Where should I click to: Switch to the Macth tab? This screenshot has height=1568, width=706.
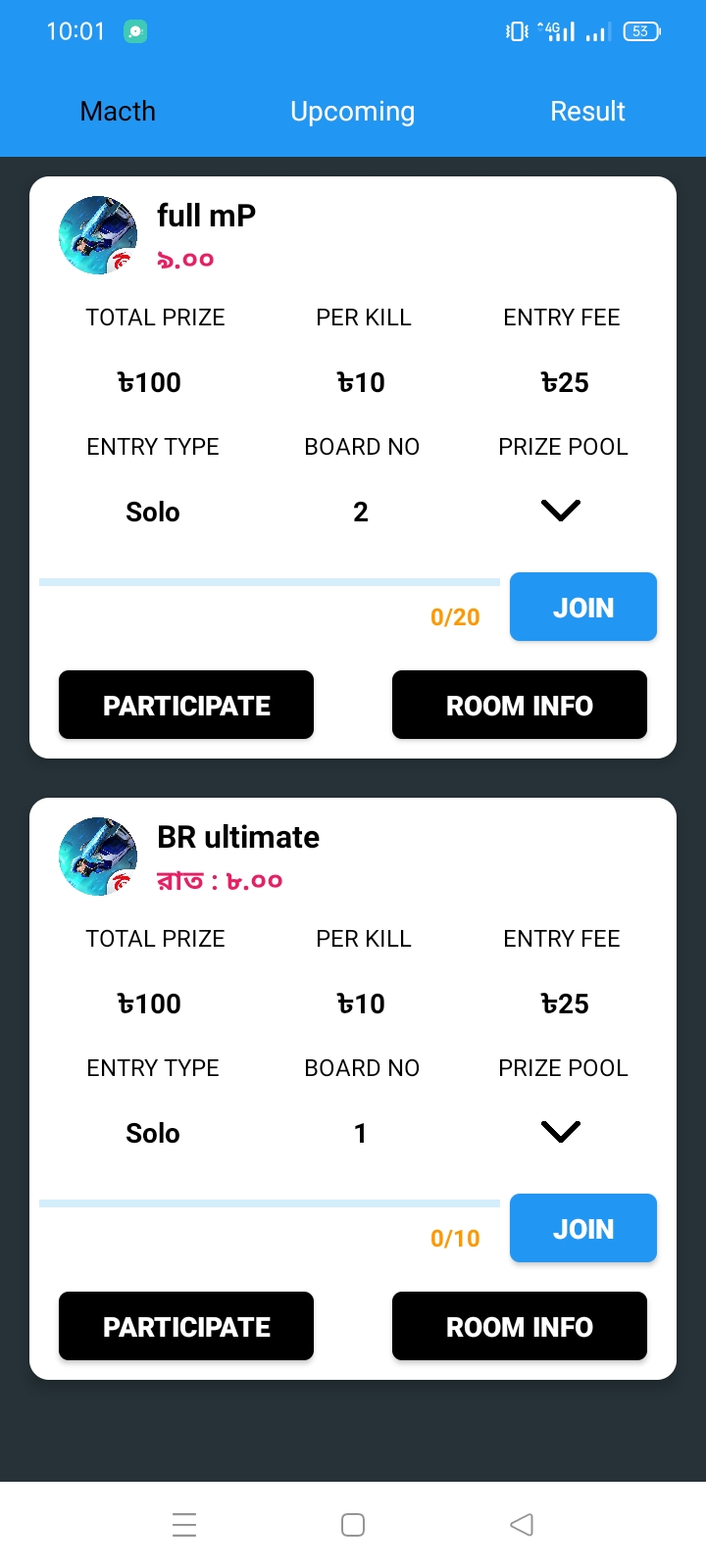click(x=118, y=112)
